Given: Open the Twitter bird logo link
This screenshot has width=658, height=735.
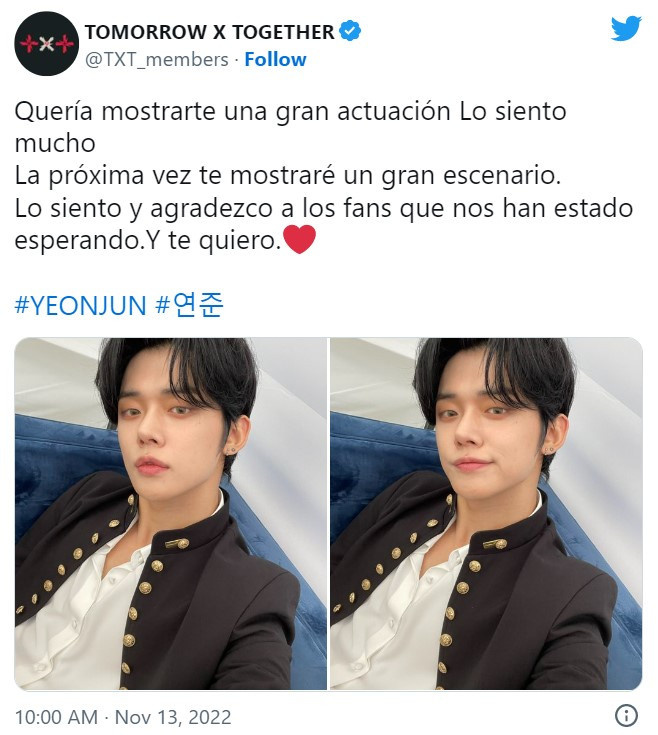Looking at the screenshot, I should [x=626, y=29].
